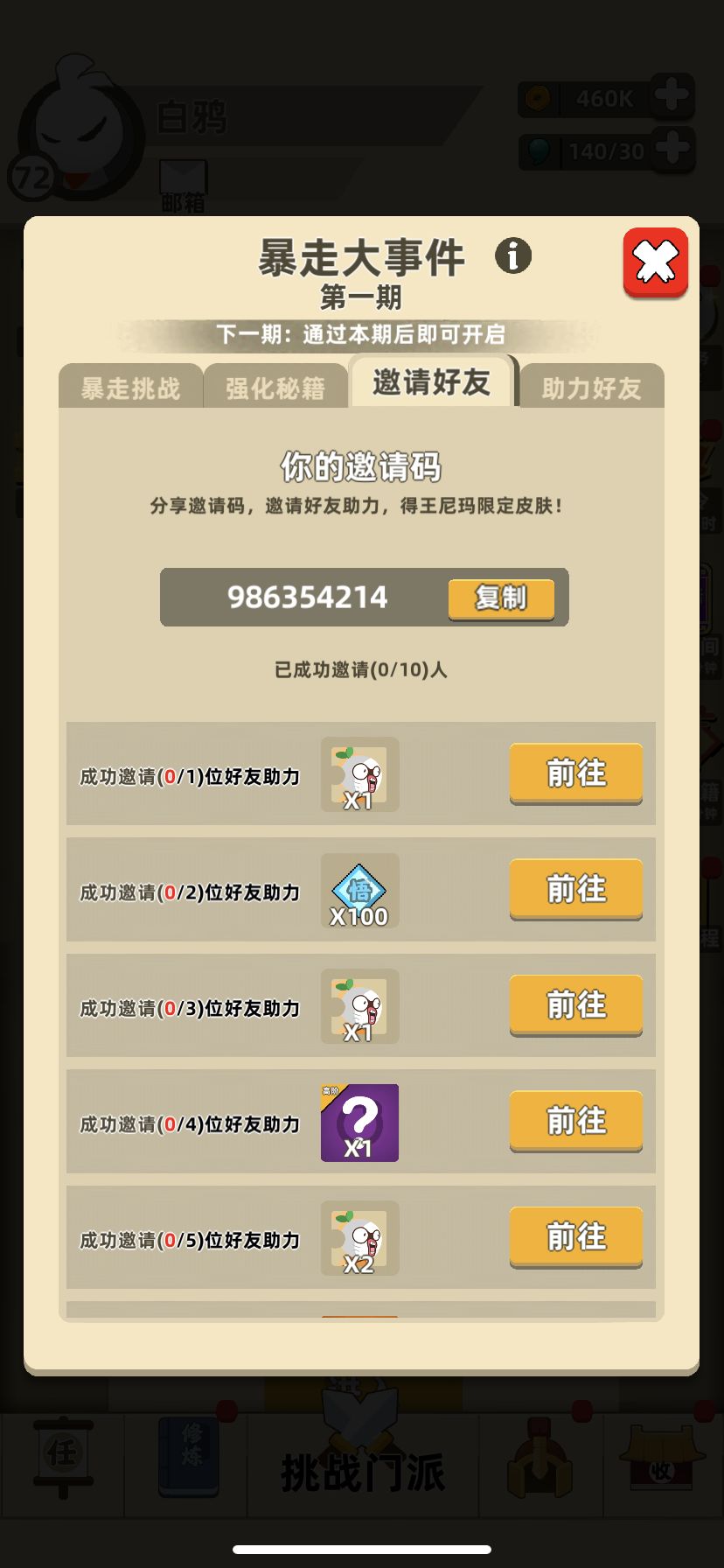This screenshot has height=1568, width=724.
Task: Tap the info icon beside 暴走大事件 title
Action: (x=514, y=256)
